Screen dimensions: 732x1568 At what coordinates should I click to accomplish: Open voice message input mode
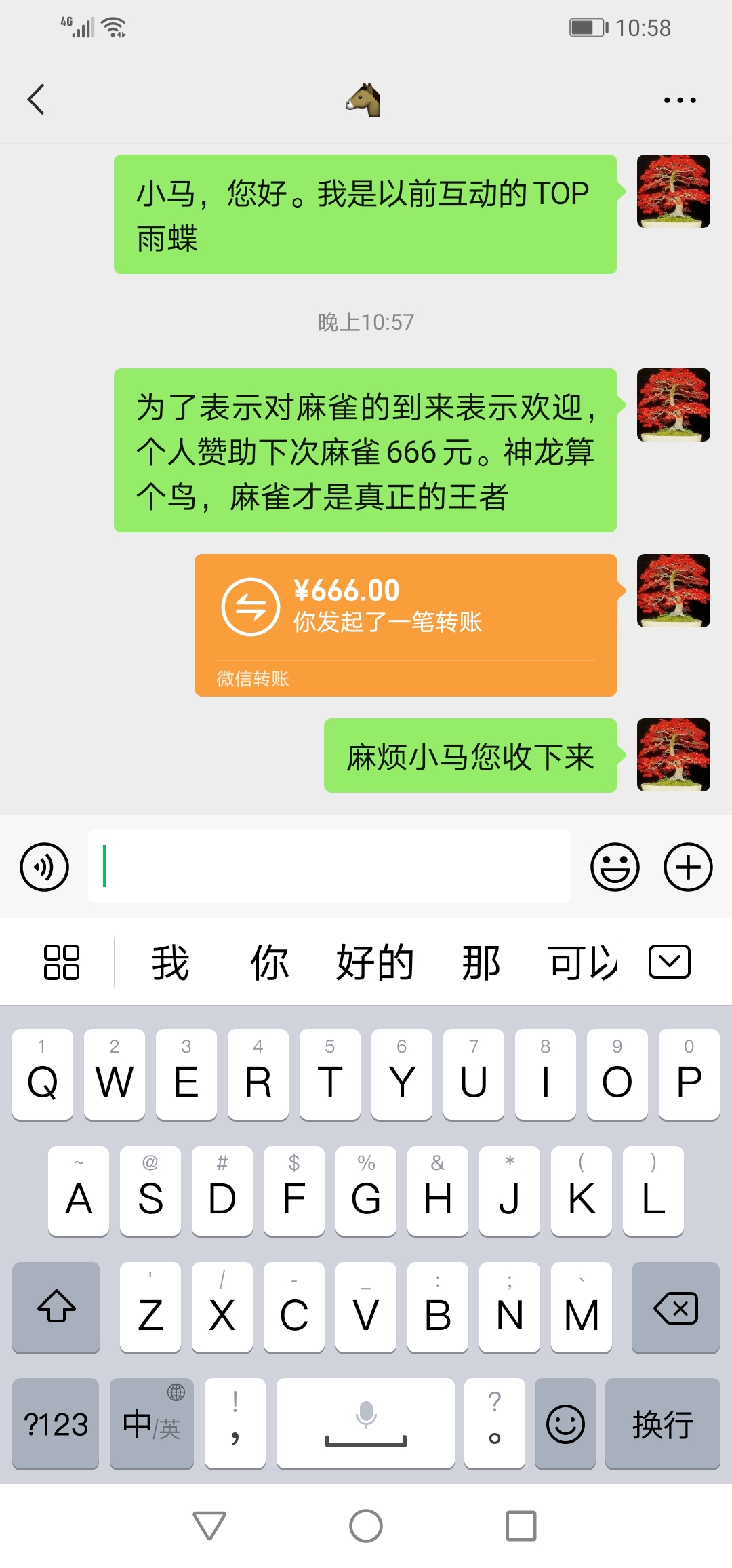43,867
